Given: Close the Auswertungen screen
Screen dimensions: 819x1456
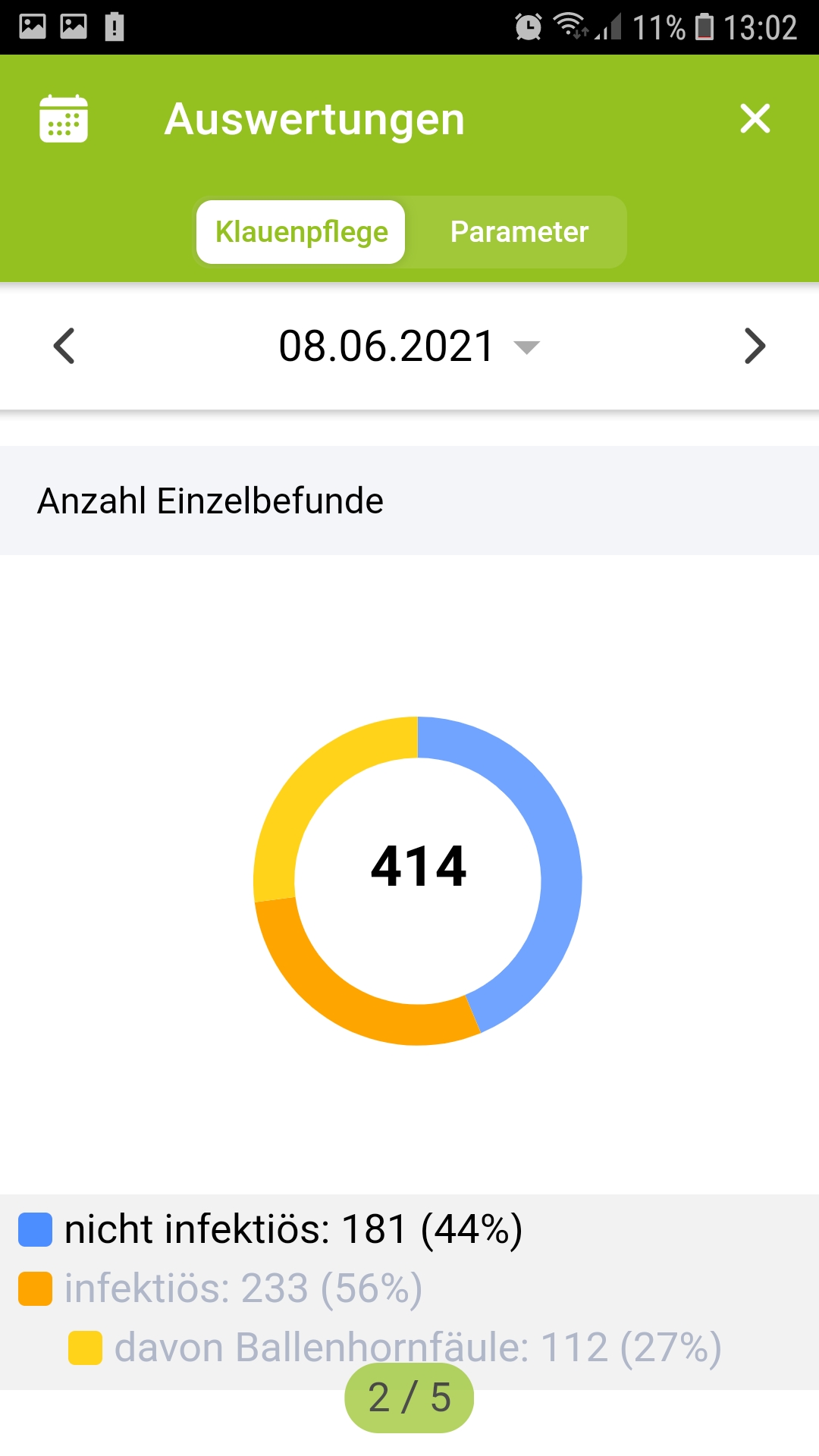Looking at the screenshot, I should tap(755, 119).
